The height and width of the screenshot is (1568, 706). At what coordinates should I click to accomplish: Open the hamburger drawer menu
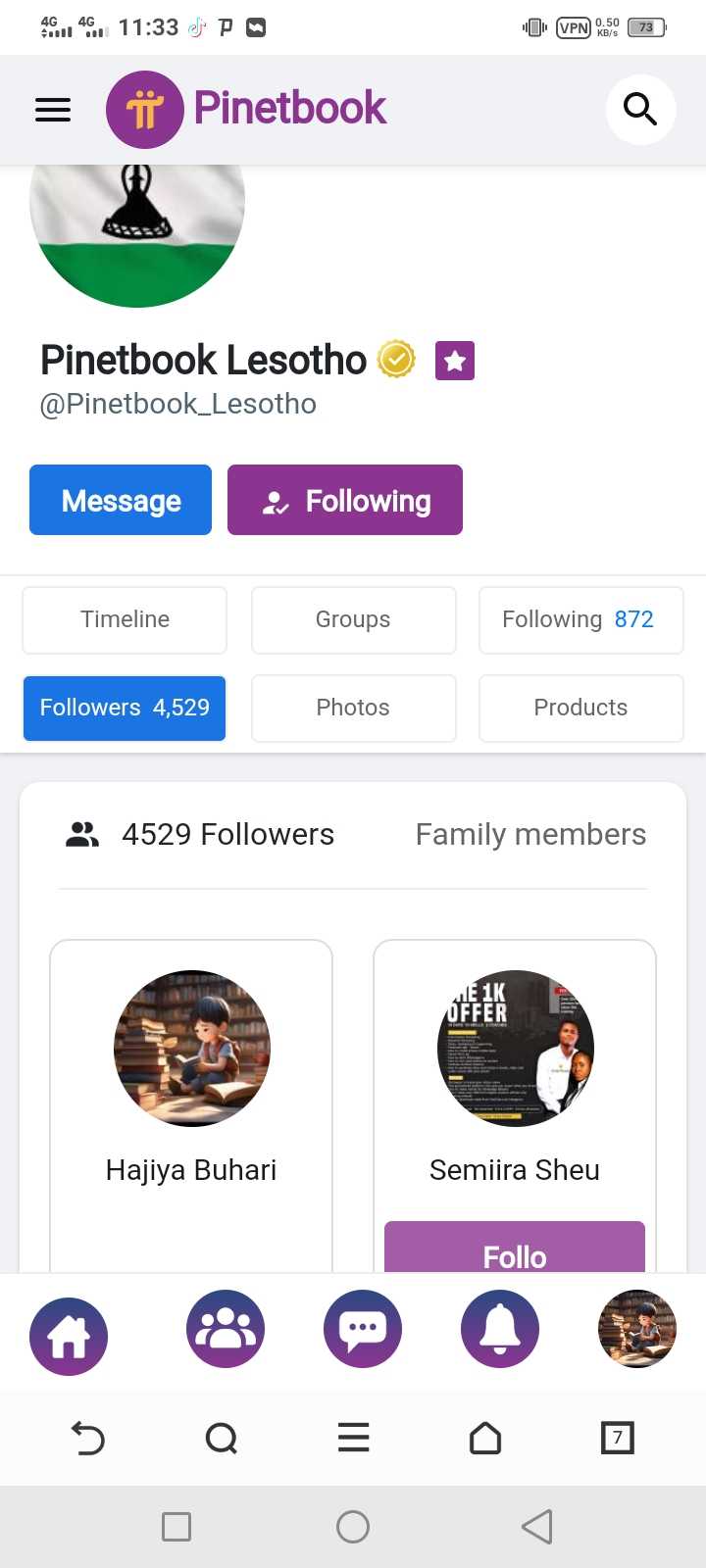tap(53, 109)
